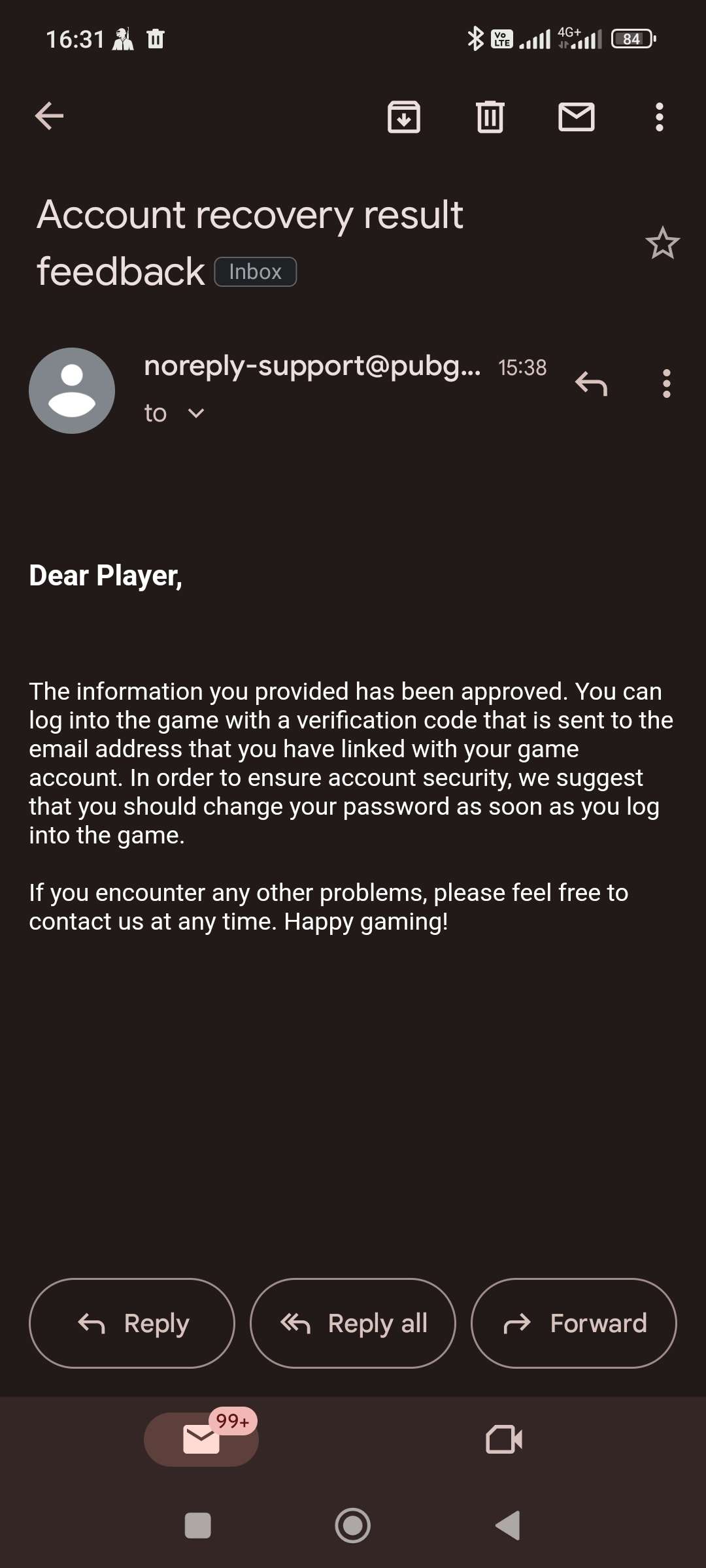Tap the quick reply arrow beside 15:38

tap(591, 384)
